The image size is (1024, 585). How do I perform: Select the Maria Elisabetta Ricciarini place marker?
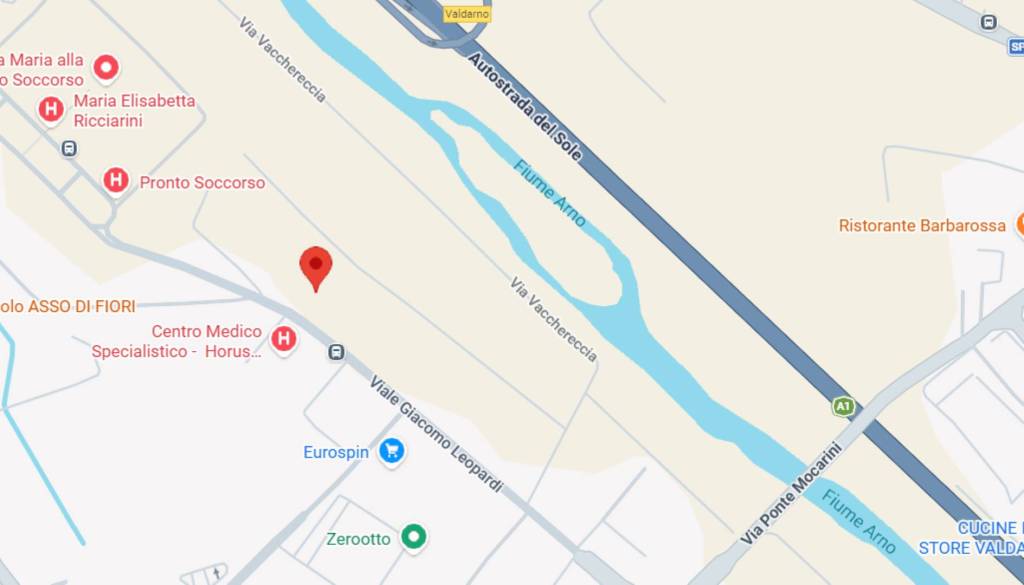point(51,109)
